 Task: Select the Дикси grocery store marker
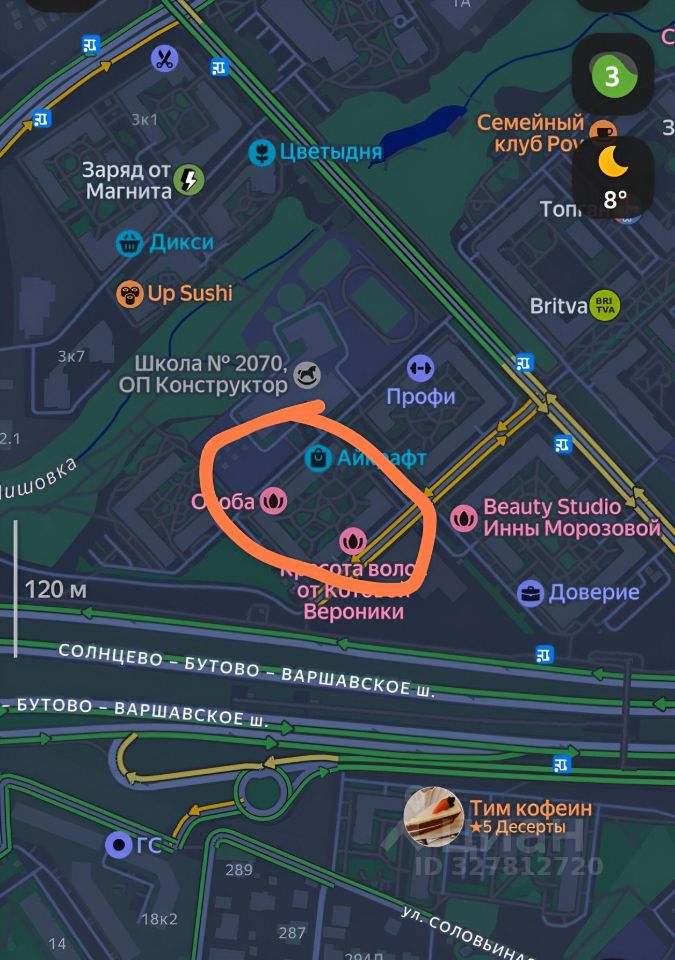pos(129,242)
